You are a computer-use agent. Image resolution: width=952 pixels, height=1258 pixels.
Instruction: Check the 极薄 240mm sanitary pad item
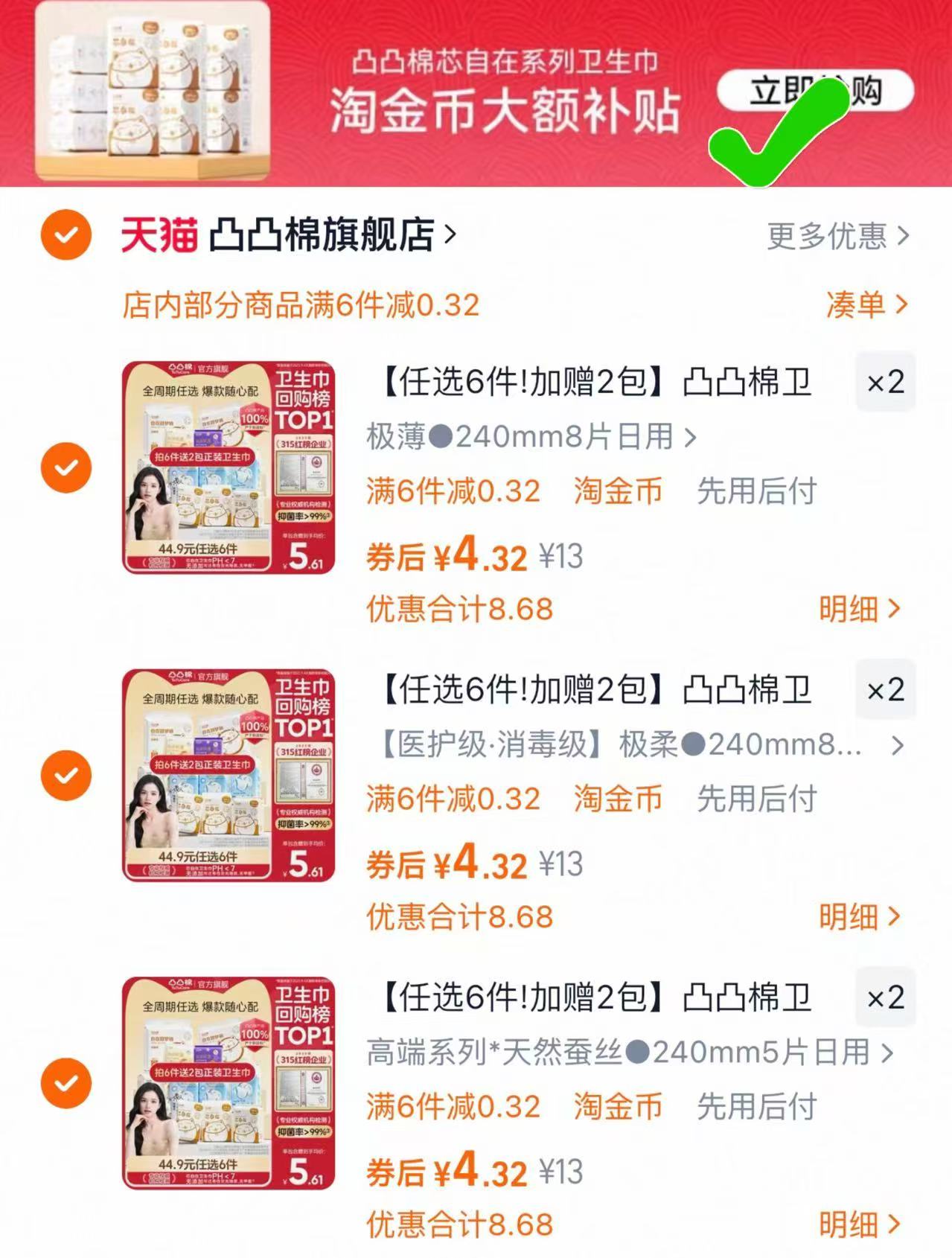click(x=66, y=467)
